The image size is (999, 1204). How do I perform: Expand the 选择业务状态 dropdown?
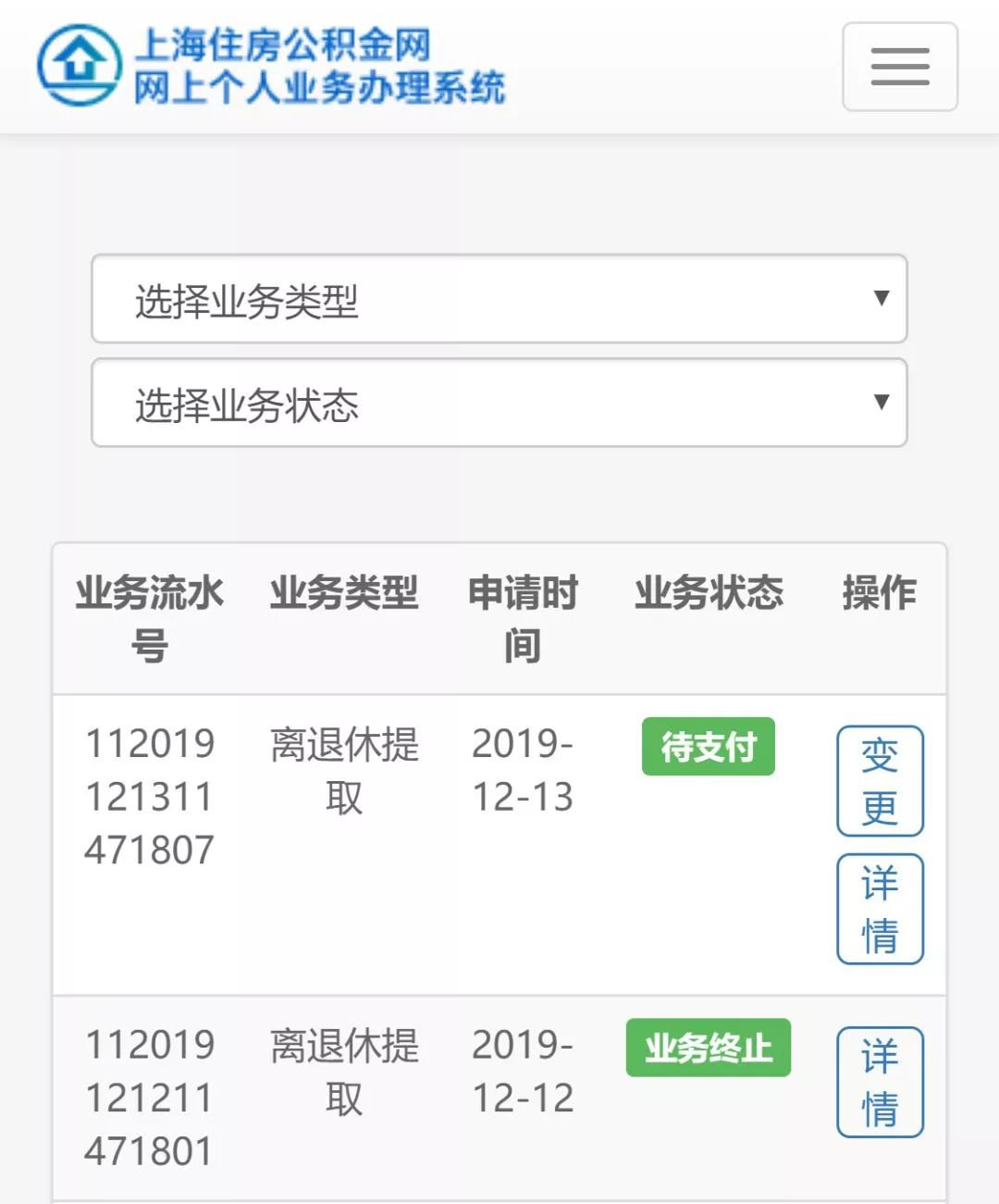tap(499, 403)
